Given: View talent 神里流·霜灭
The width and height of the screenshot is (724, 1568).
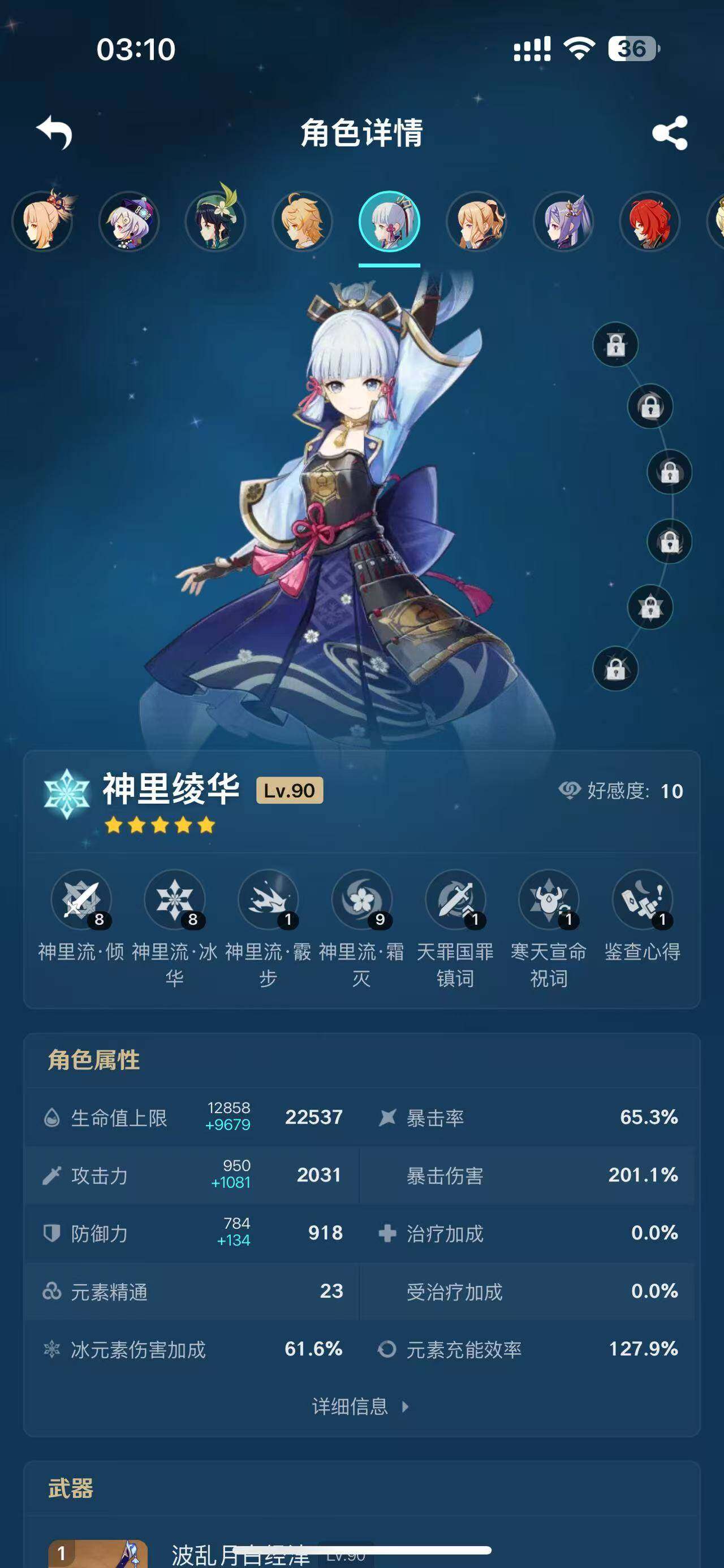Looking at the screenshot, I should (x=361, y=900).
